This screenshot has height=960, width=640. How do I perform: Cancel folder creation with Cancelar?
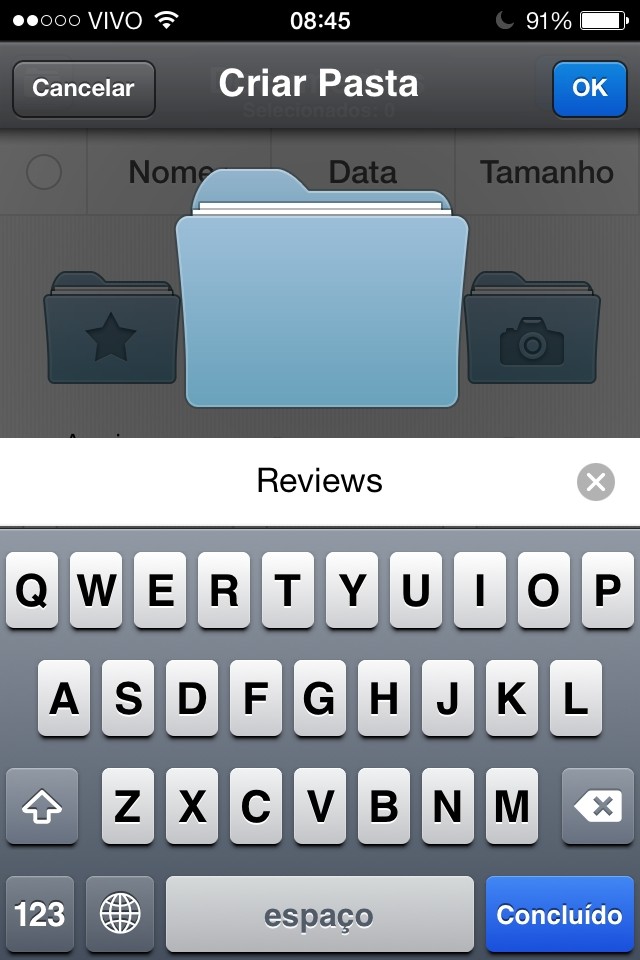point(83,88)
